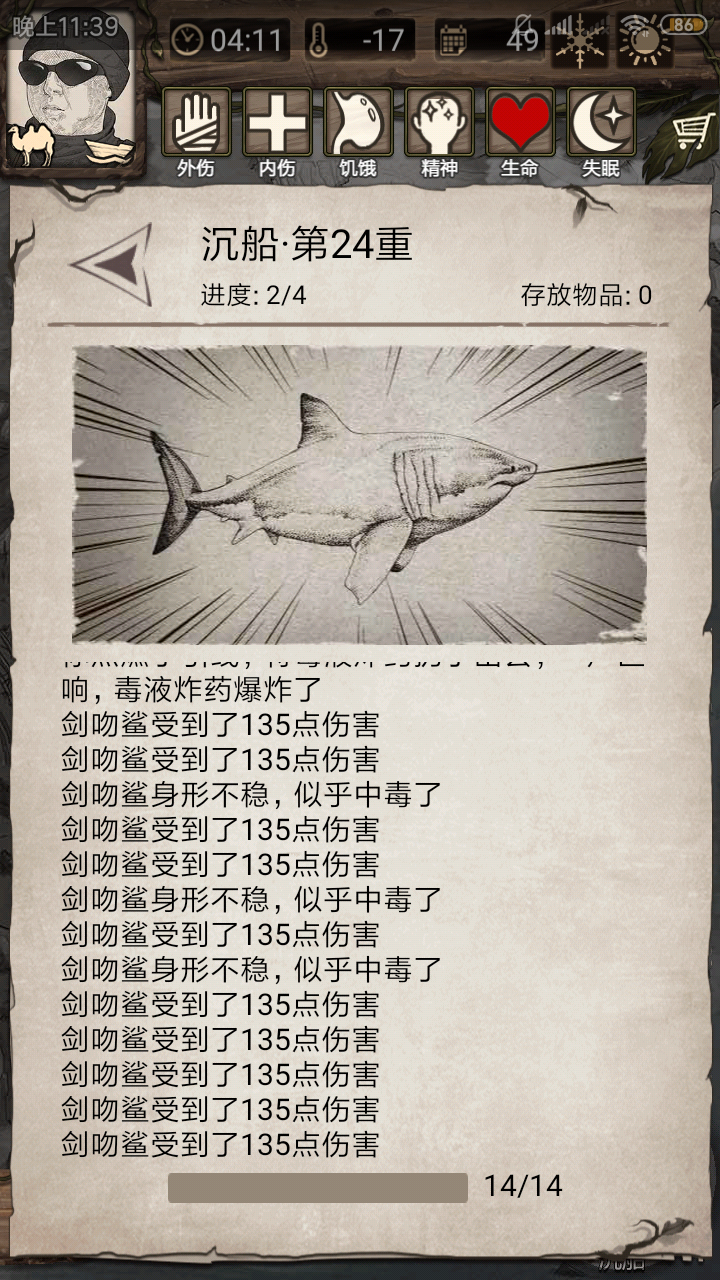The image size is (720, 1280).
Task: Go back using the left arrow
Action: pyautogui.click(x=113, y=265)
